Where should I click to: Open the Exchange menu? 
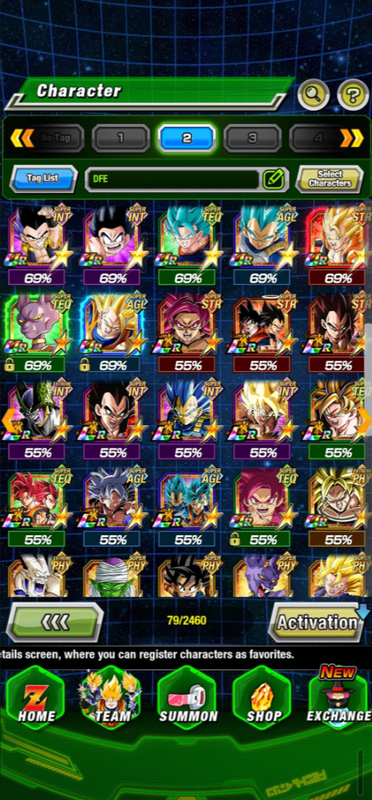click(x=339, y=697)
